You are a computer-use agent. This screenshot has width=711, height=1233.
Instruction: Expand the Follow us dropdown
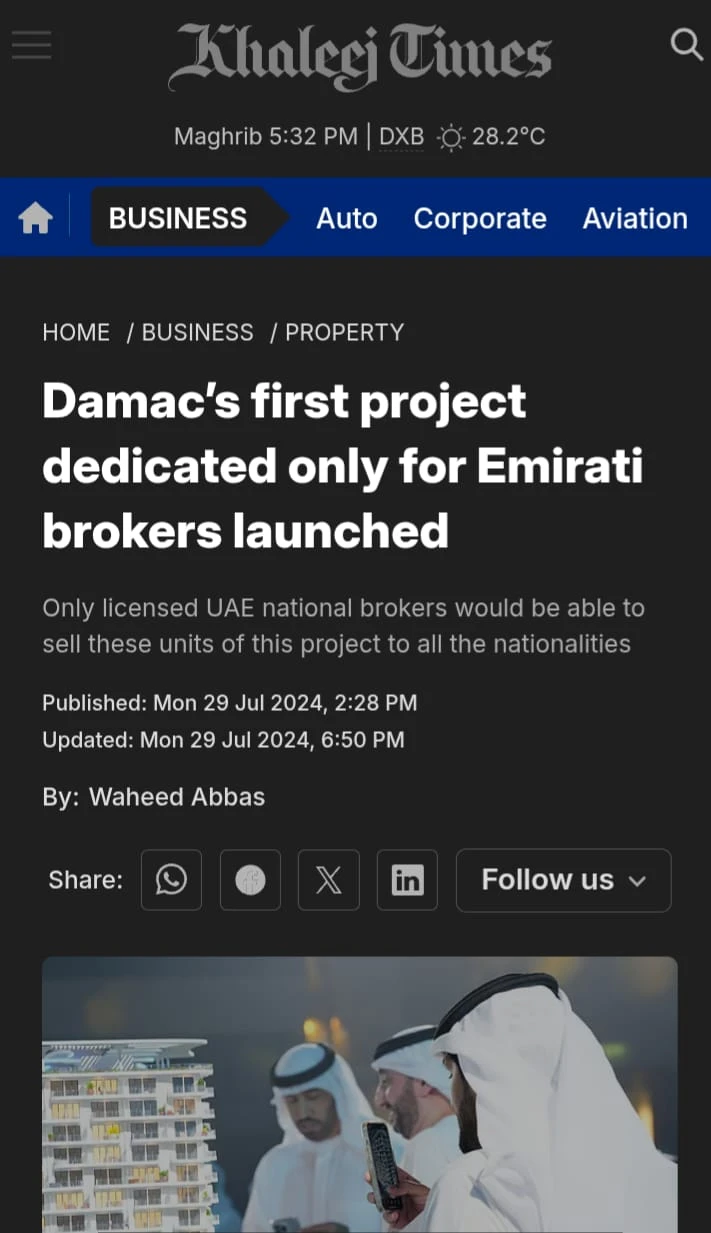563,880
